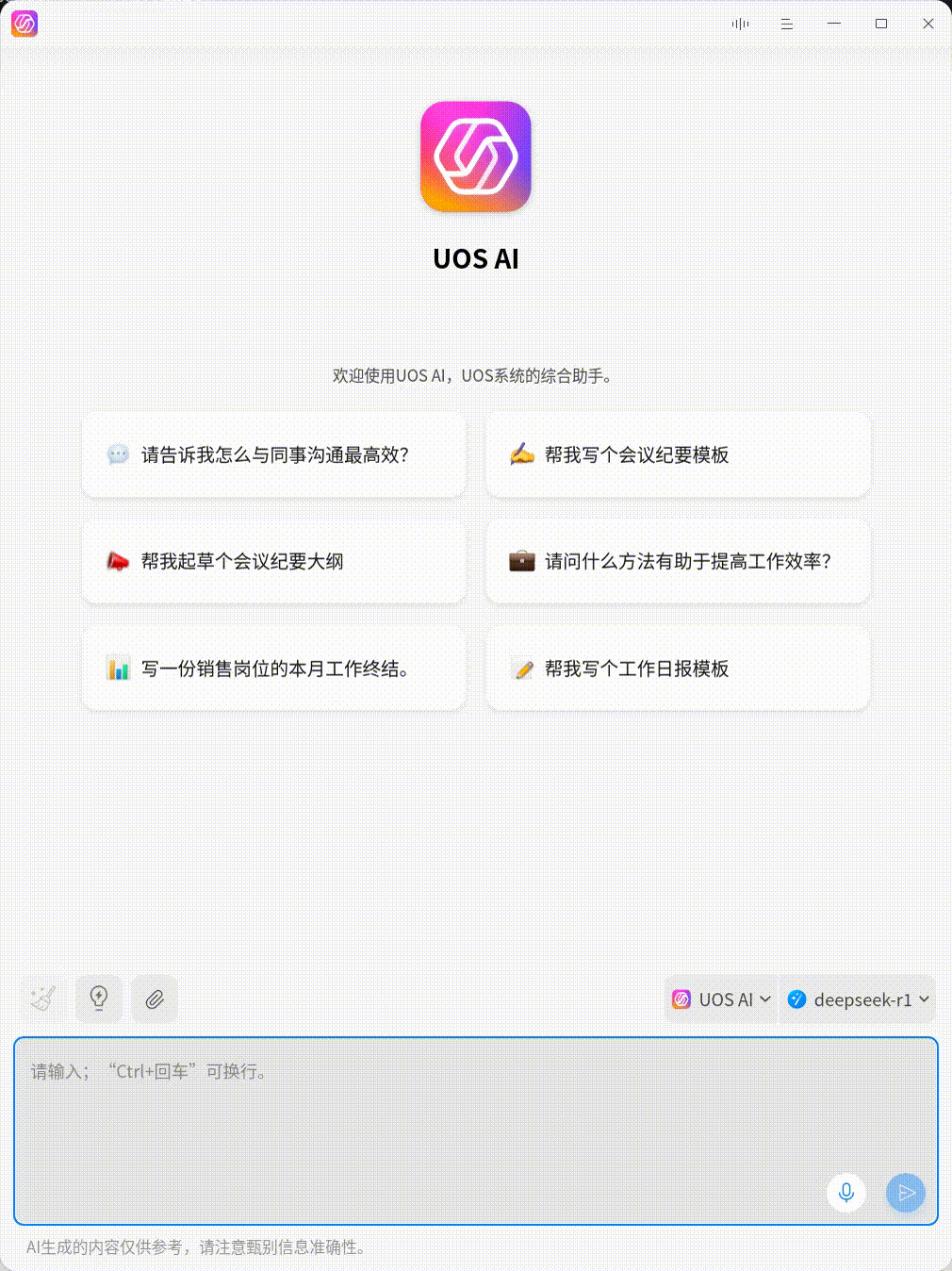Attach a file with the paperclip icon
The width and height of the screenshot is (952, 1271).
[x=155, y=999]
